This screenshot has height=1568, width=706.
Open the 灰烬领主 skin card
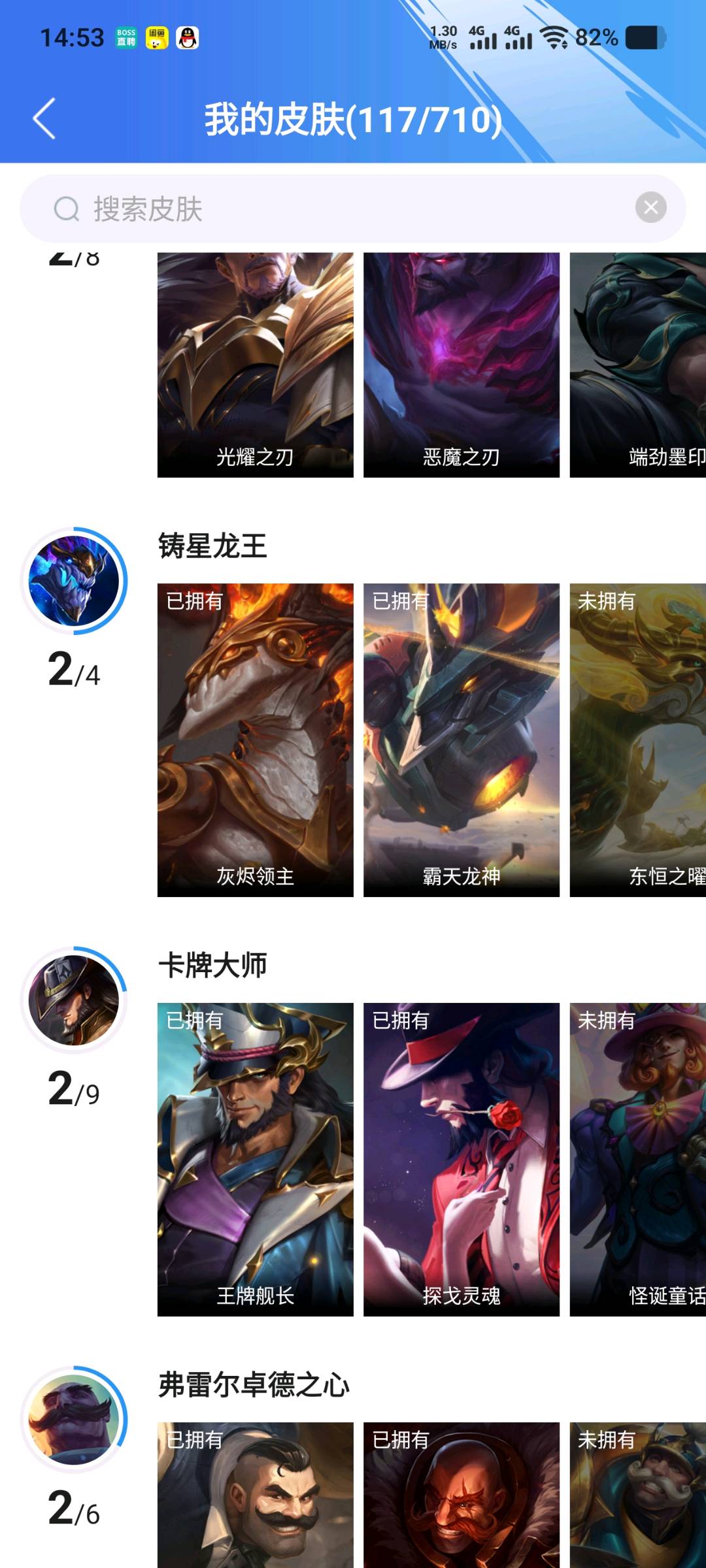click(x=255, y=740)
